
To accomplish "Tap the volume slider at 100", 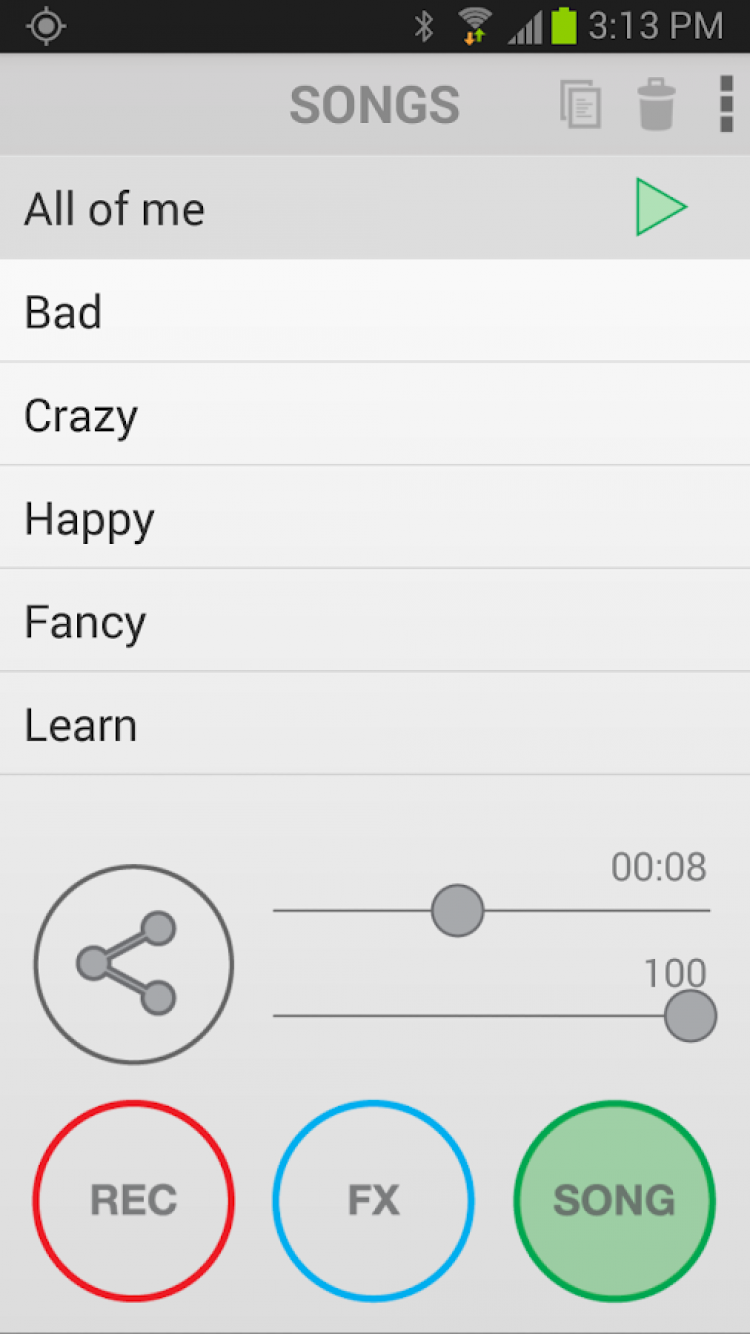I will point(690,1016).
